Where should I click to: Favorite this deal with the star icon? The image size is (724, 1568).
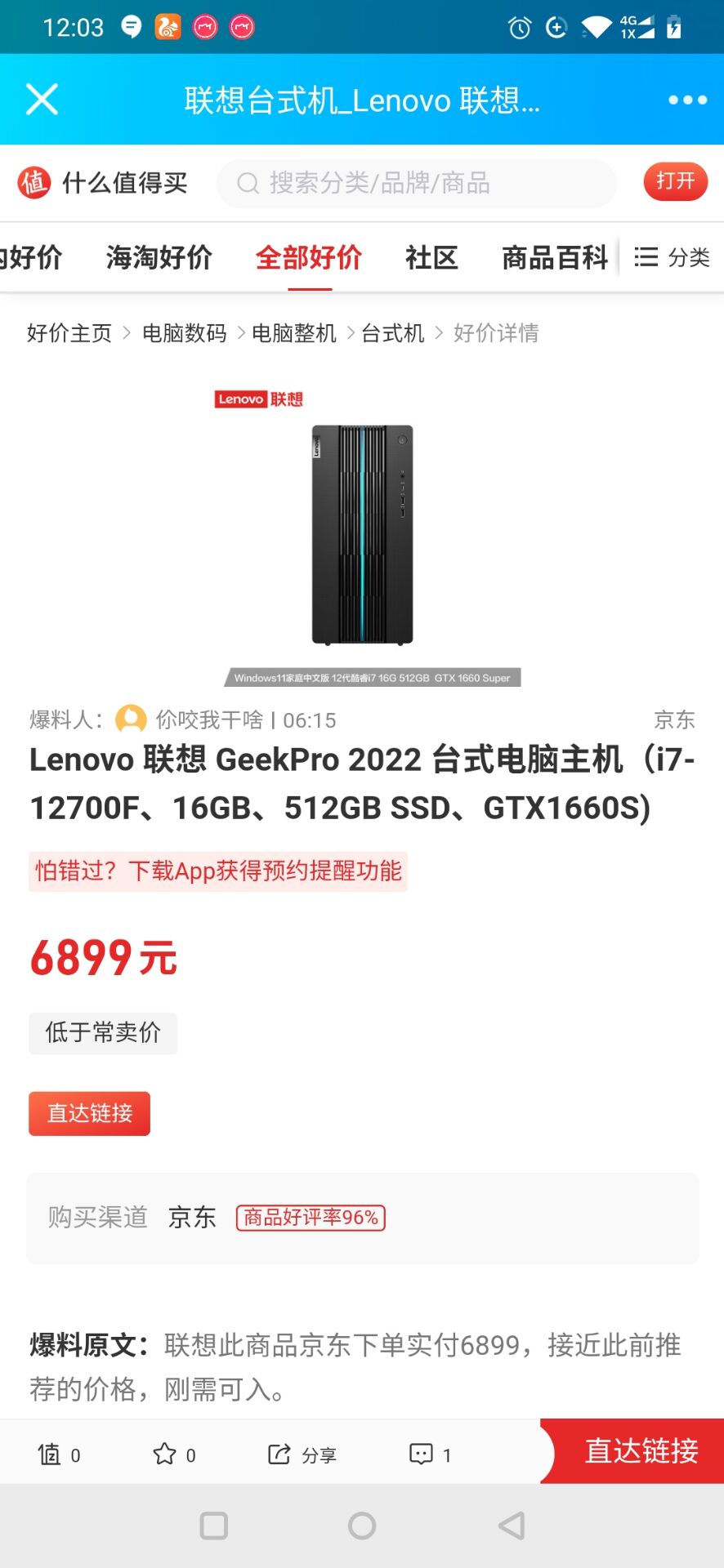174,1454
